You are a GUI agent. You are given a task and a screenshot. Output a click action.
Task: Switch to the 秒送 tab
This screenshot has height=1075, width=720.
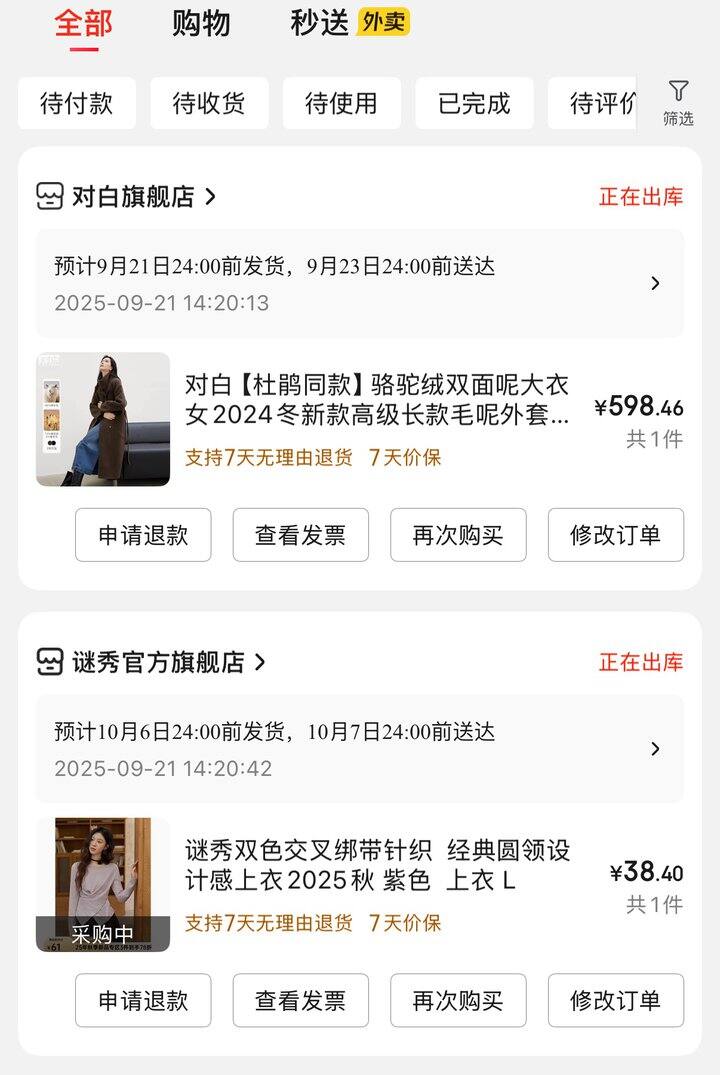point(318,23)
